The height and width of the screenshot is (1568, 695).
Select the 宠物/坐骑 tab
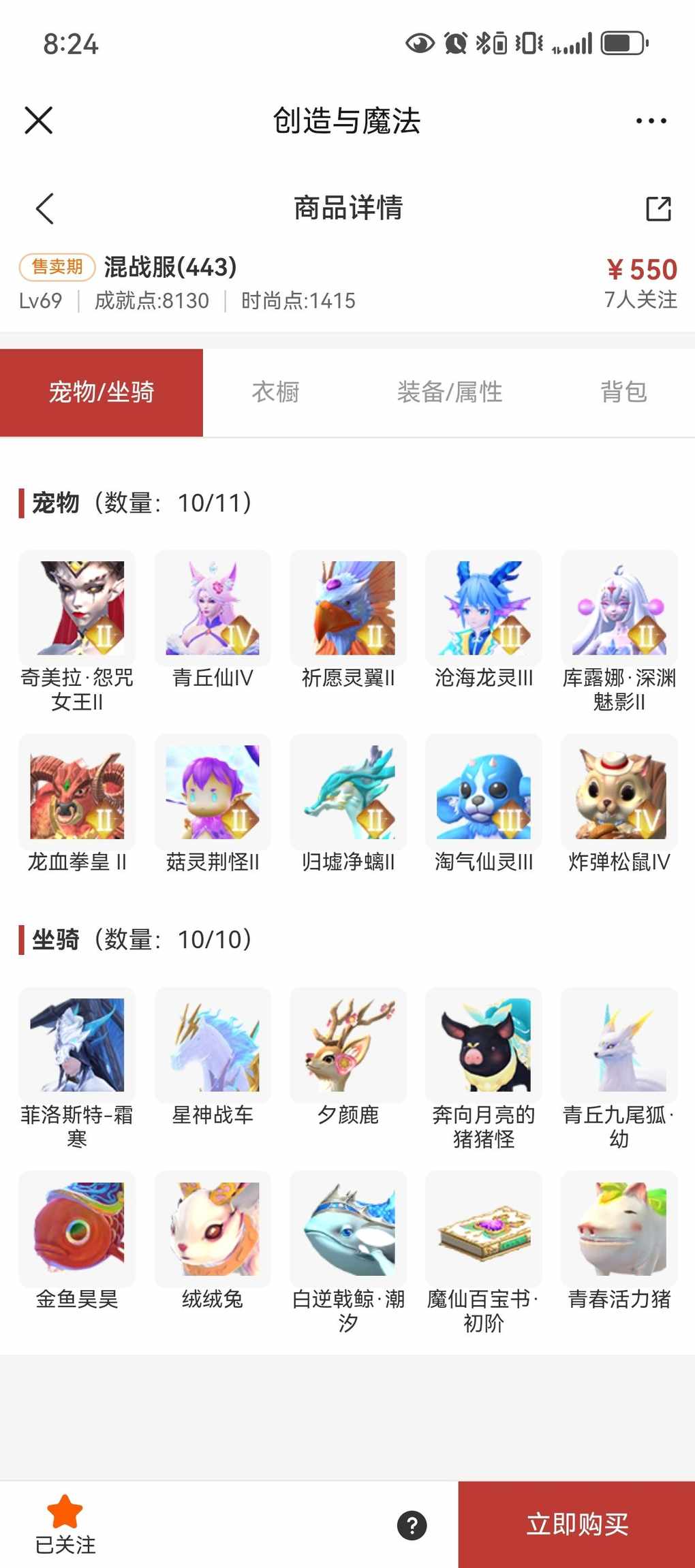102,392
